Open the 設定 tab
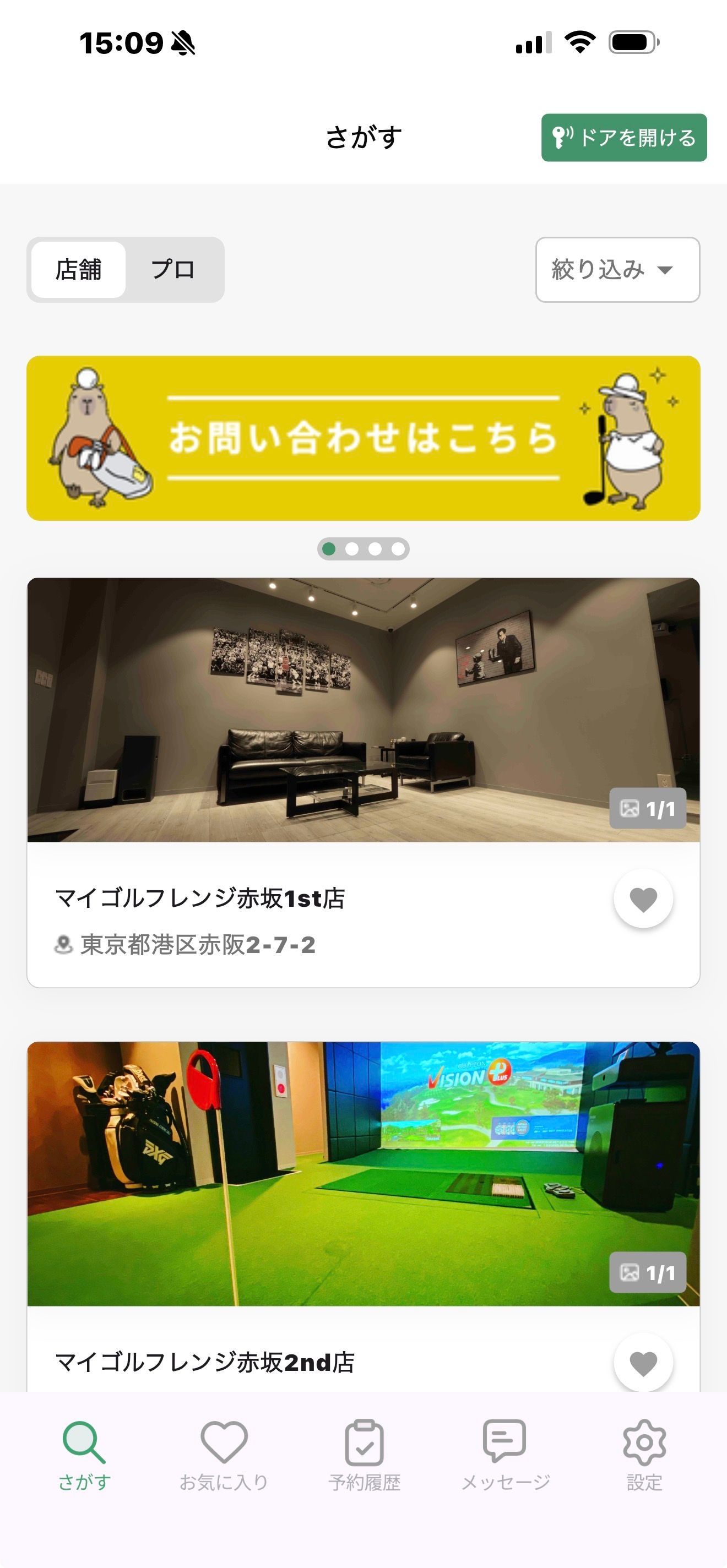This screenshot has height=1568, width=727. [644, 1455]
